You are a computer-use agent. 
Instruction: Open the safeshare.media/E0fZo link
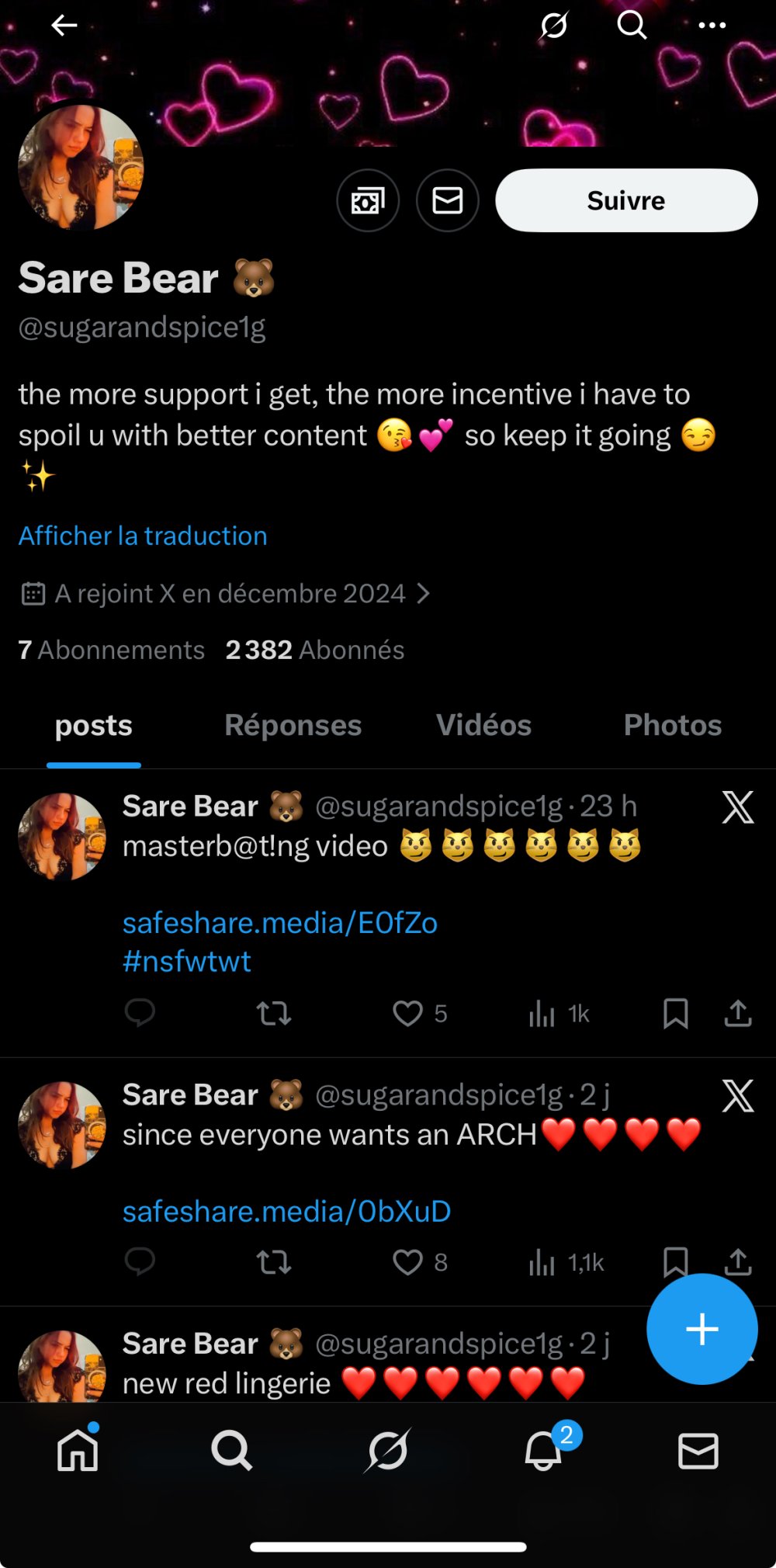click(279, 923)
